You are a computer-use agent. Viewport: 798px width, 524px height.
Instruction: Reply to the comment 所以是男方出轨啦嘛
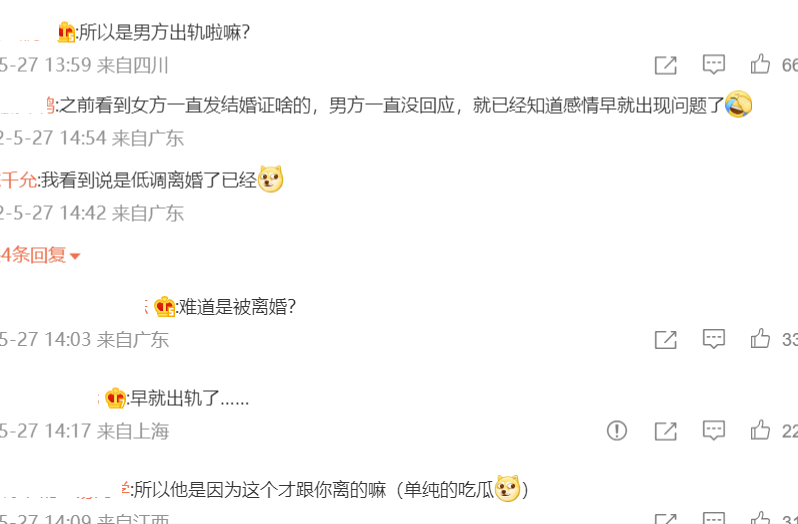click(713, 66)
